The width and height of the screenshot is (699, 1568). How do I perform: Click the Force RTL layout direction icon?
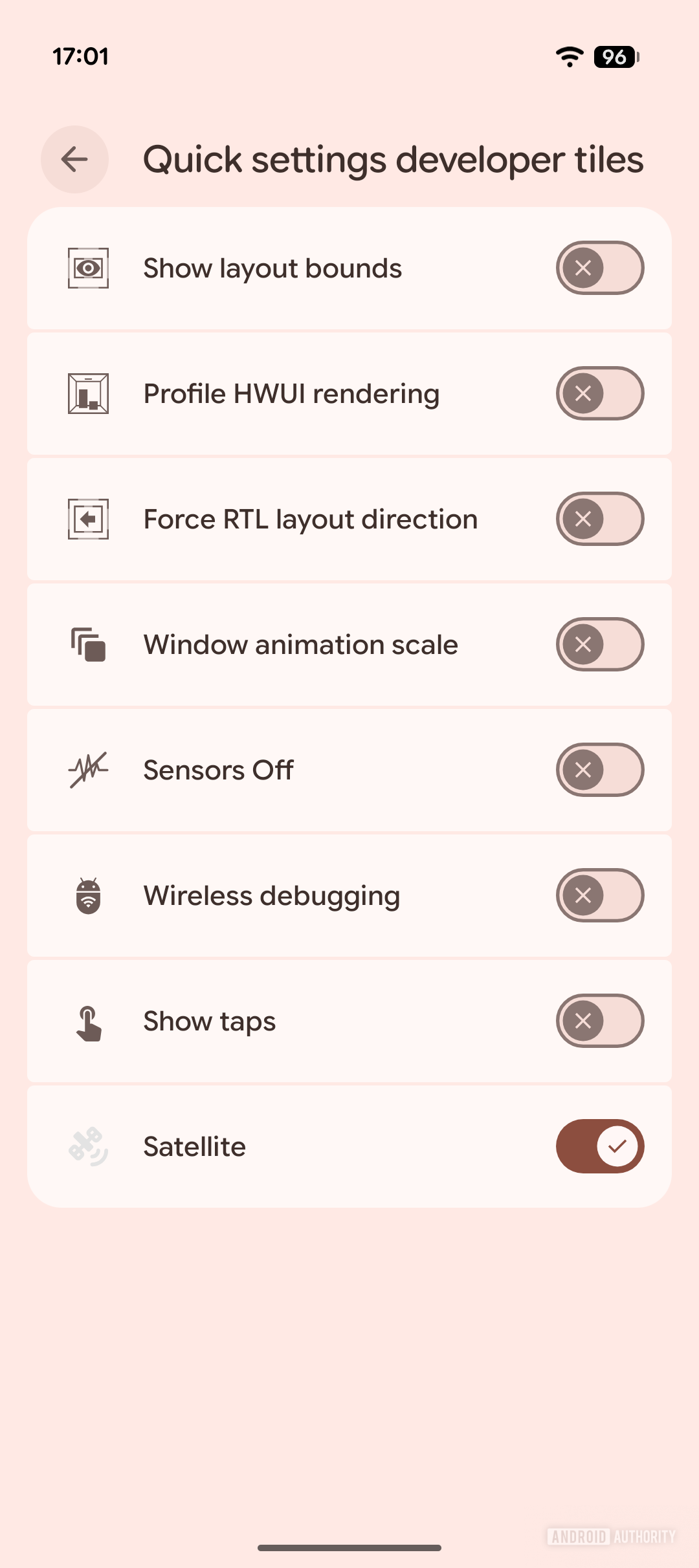point(88,518)
